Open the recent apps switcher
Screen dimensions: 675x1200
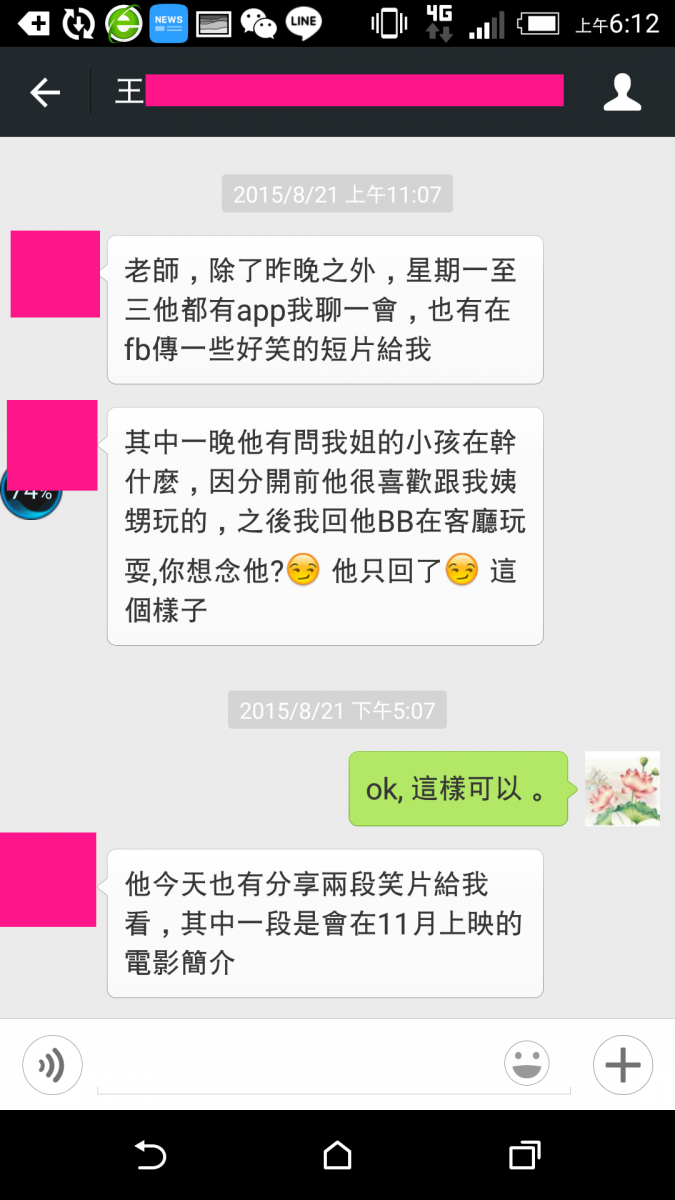(524, 1155)
